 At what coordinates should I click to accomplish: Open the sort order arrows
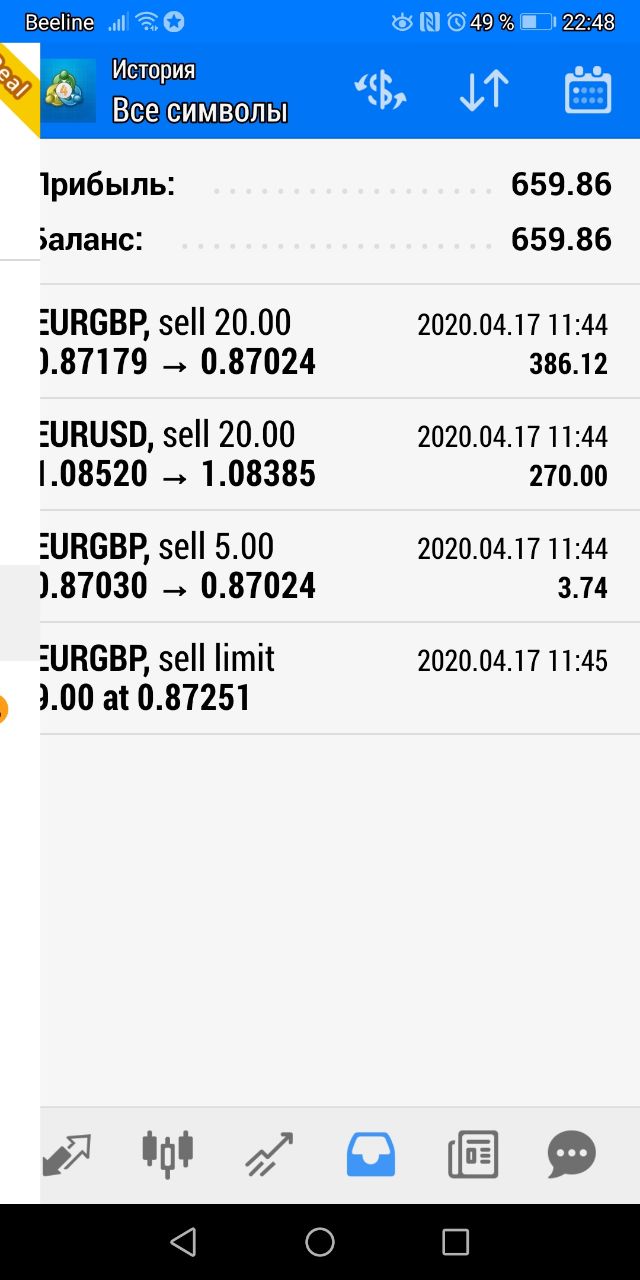click(484, 91)
